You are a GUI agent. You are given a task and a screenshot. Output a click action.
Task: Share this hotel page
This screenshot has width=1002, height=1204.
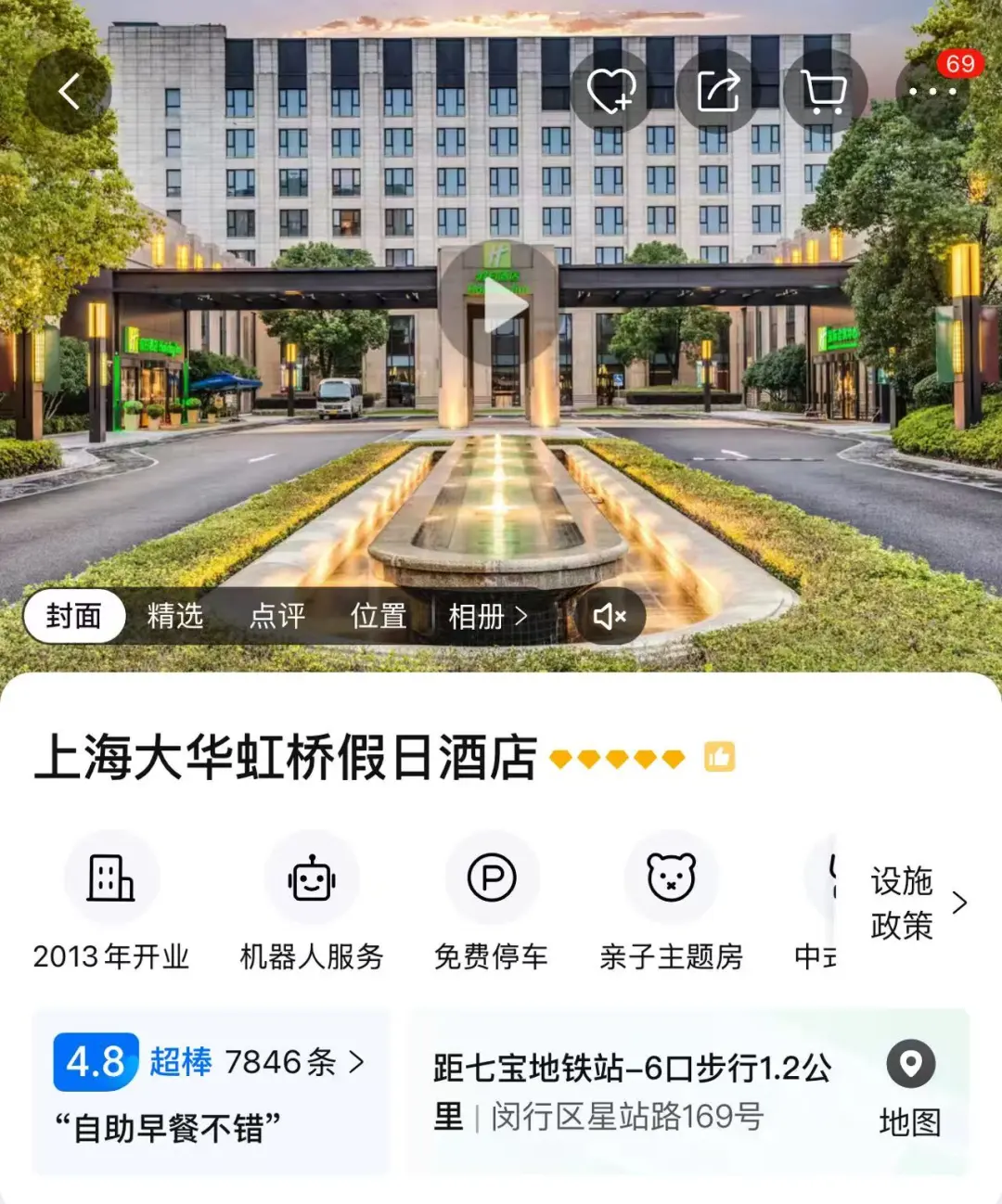(718, 91)
